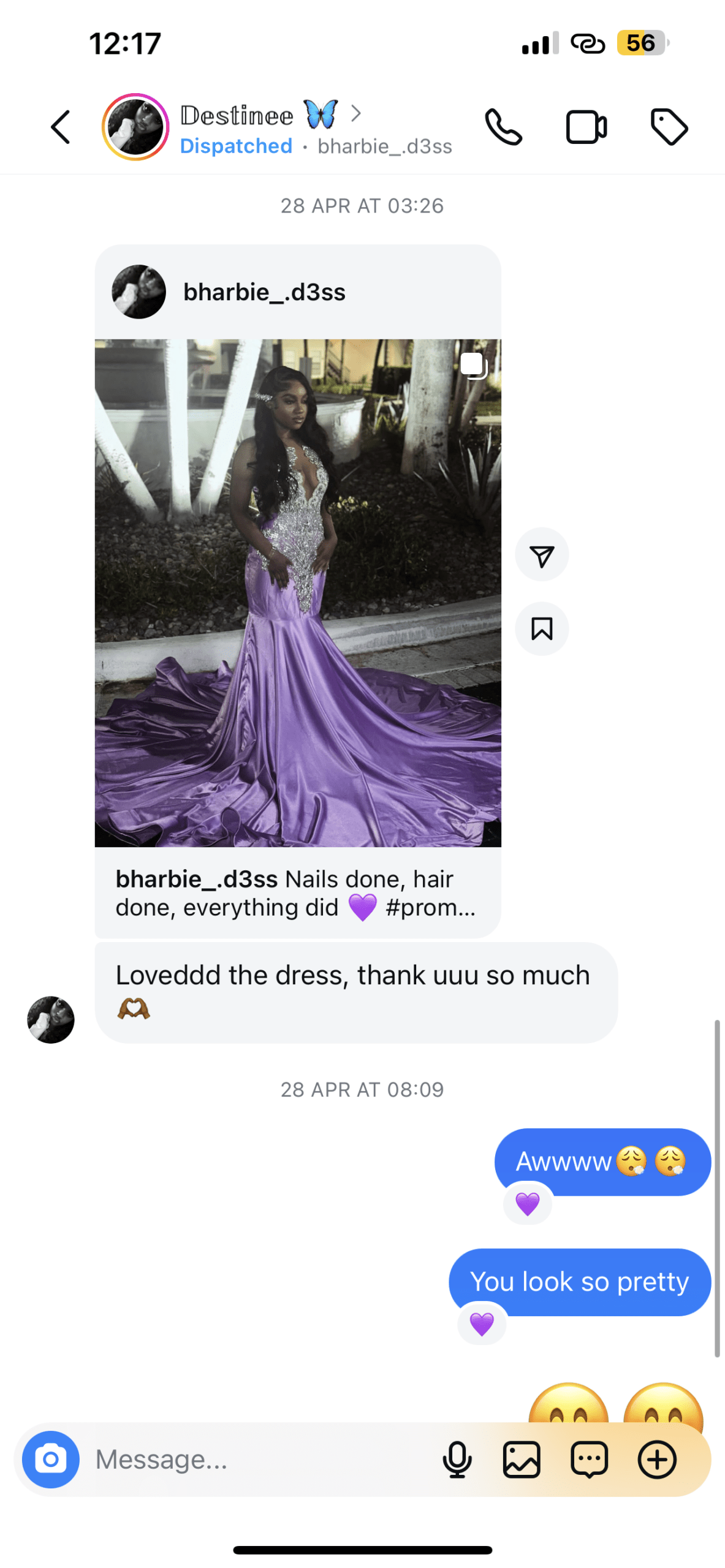View the heart reaction on You look so pretty
This screenshot has height=1568, width=725.
[482, 1324]
